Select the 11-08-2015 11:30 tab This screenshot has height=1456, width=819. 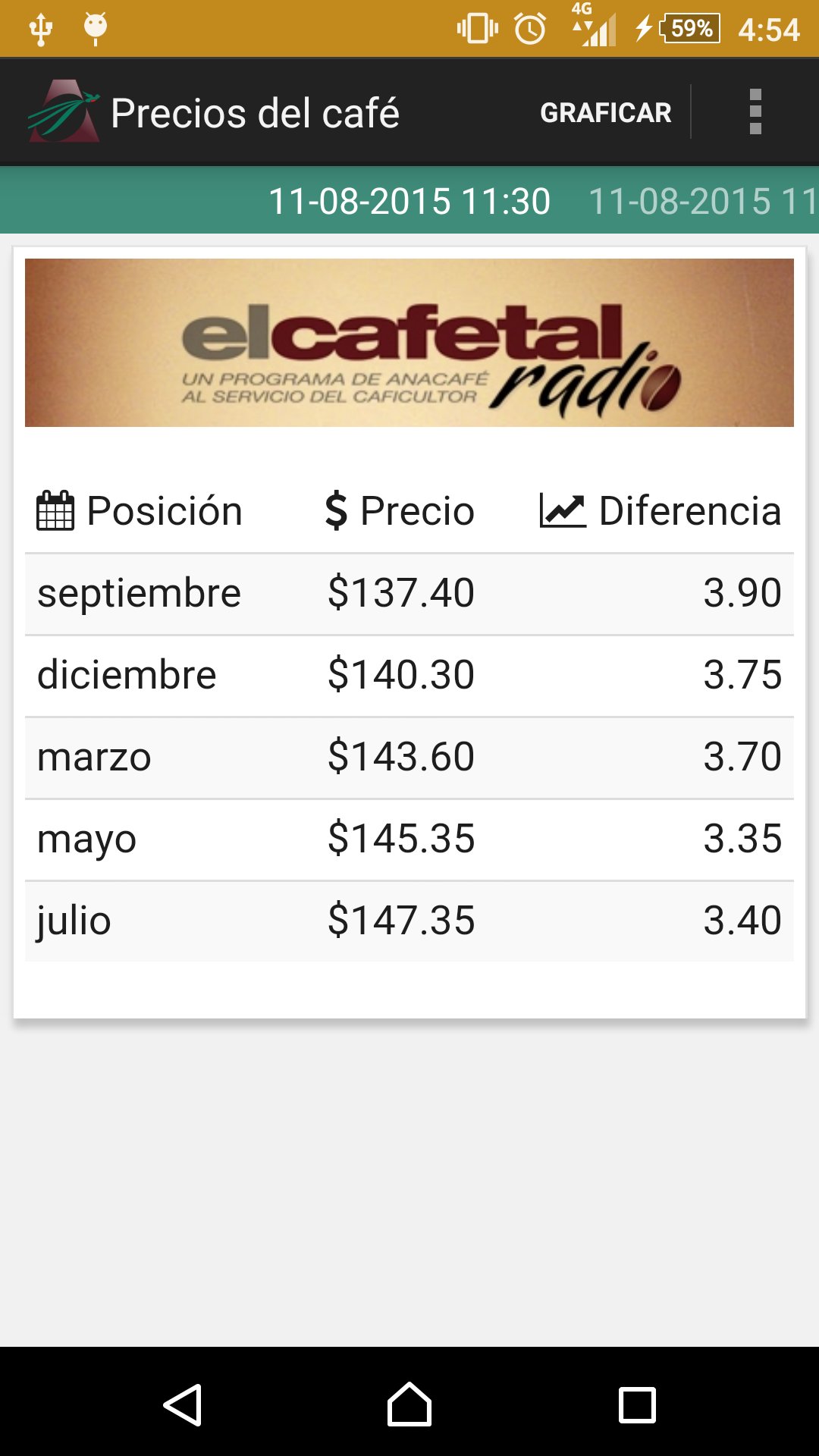coord(409,201)
